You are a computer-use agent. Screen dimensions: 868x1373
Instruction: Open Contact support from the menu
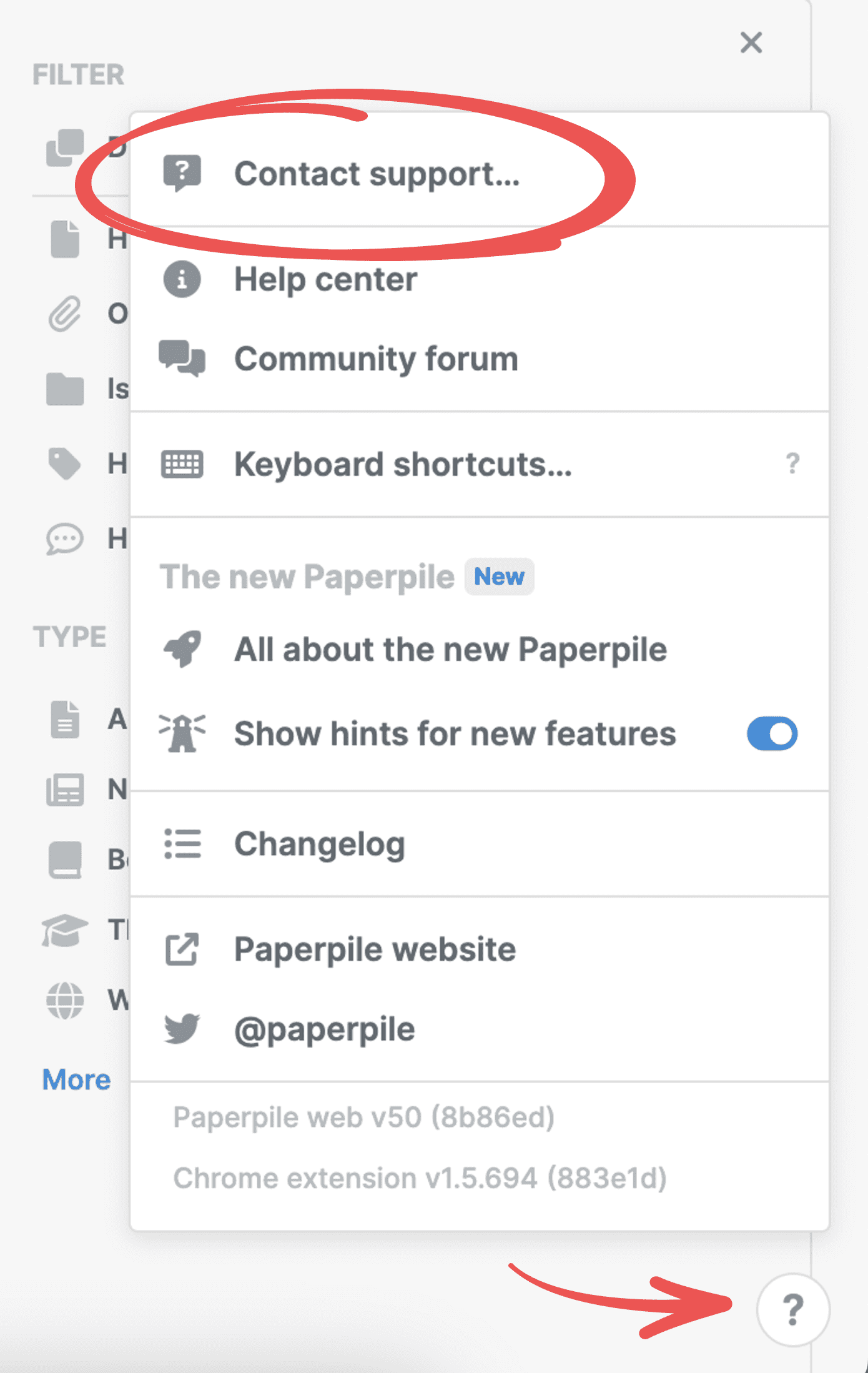tap(378, 174)
